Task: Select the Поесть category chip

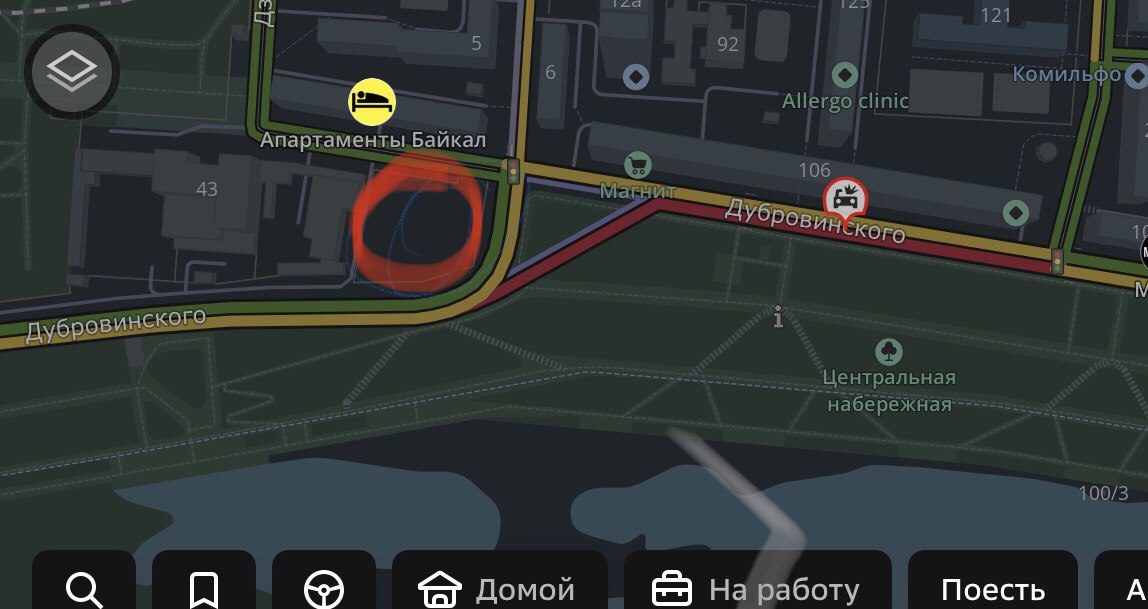Action: pos(992,589)
